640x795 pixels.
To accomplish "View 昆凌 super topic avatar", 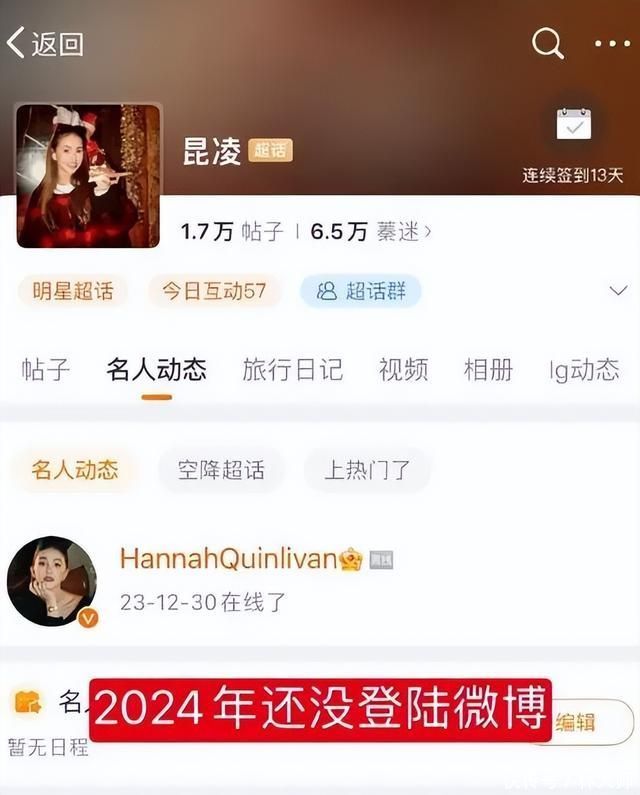I will [x=88, y=175].
